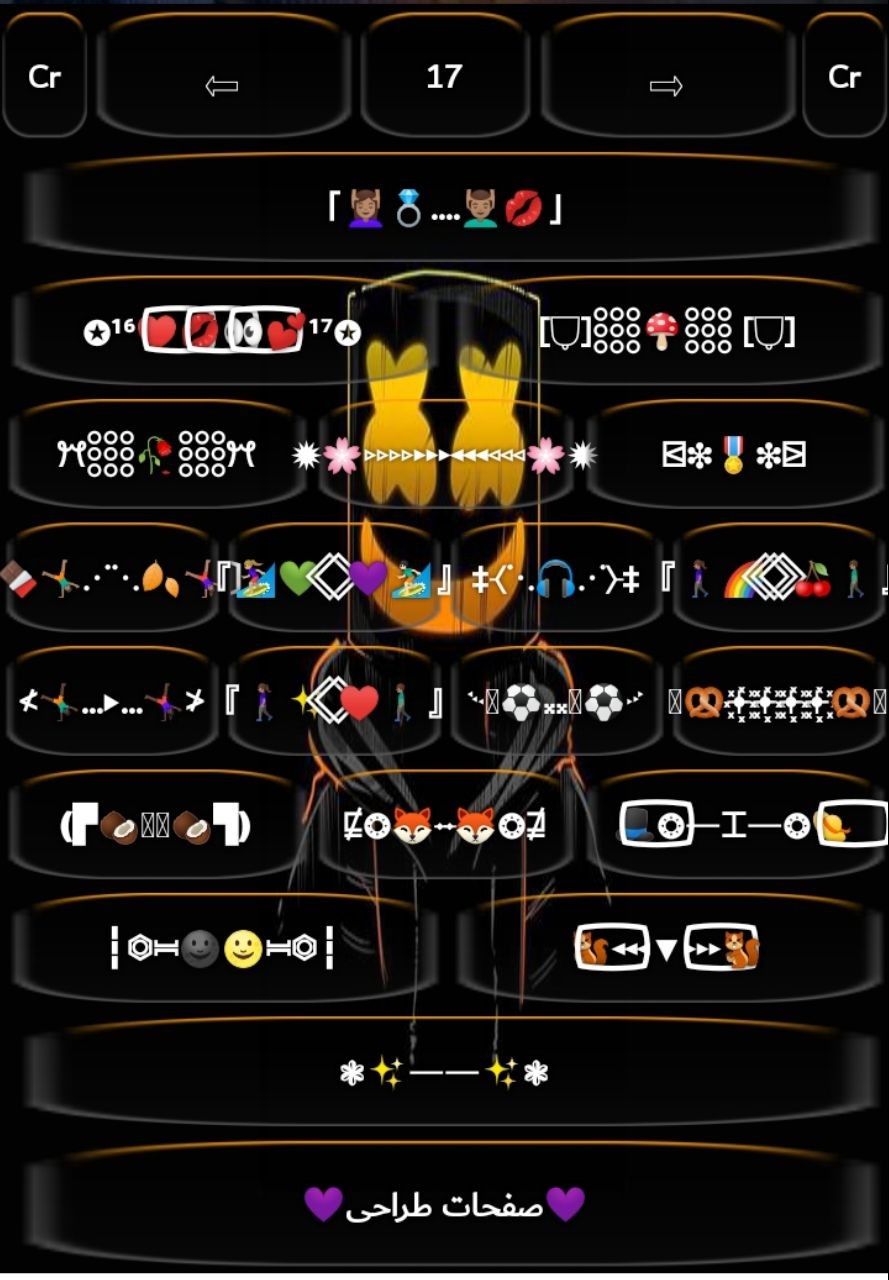Select the mushroom design button
889x1280 pixels.
click(x=667, y=331)
